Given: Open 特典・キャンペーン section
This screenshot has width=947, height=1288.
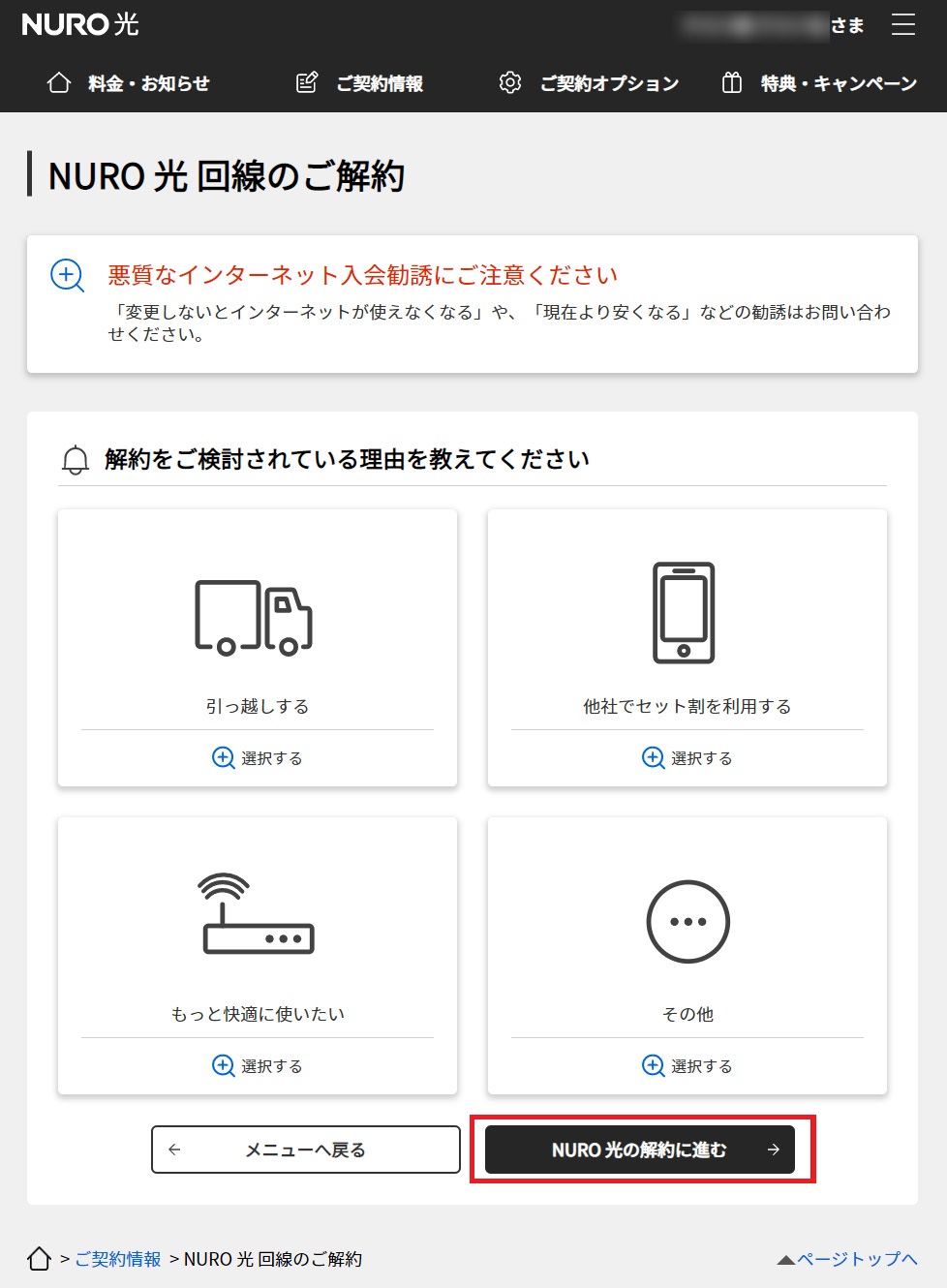Looking at the screenshot, I should (819, 83).
